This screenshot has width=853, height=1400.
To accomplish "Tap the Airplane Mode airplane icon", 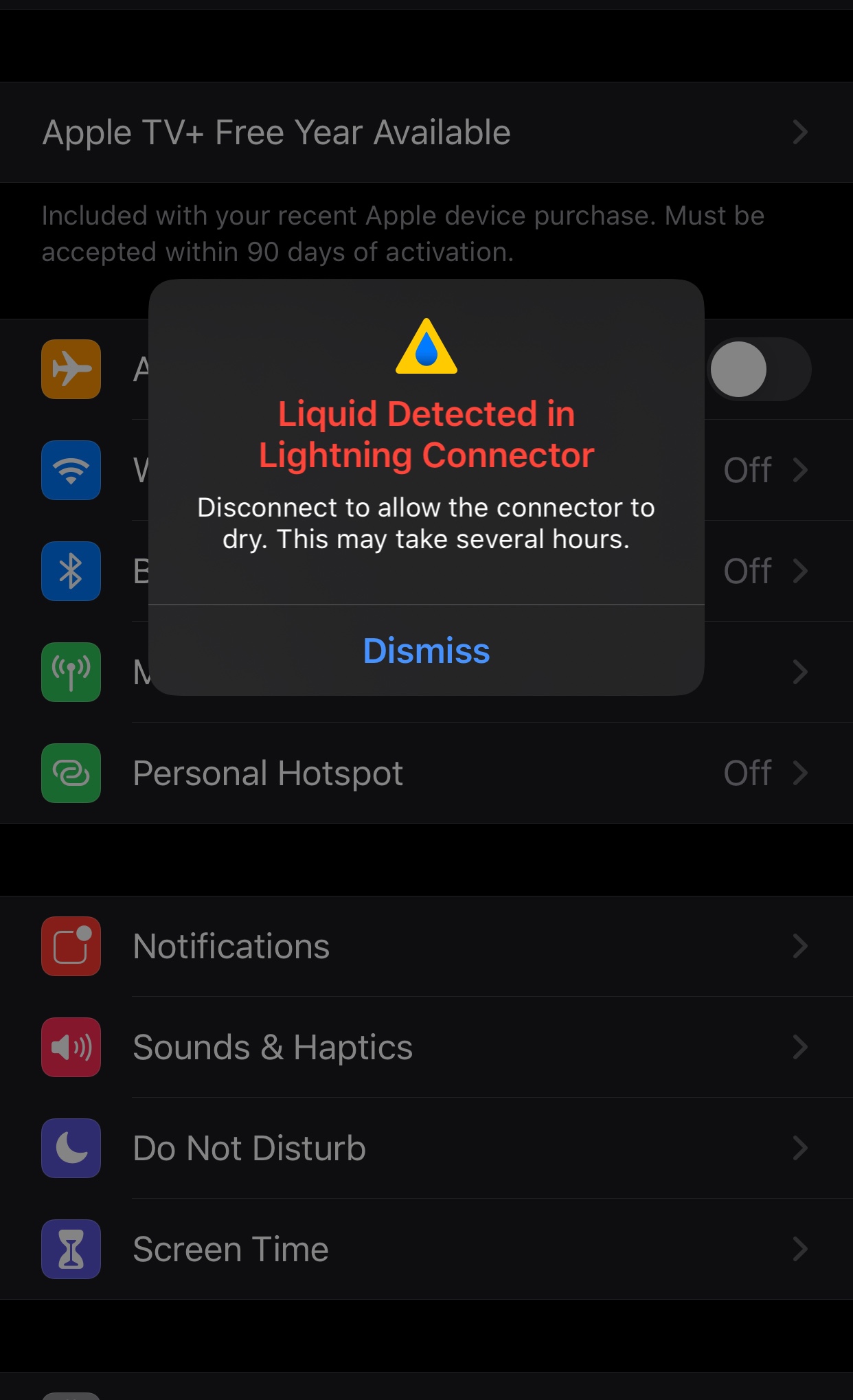I will (71, 370).
